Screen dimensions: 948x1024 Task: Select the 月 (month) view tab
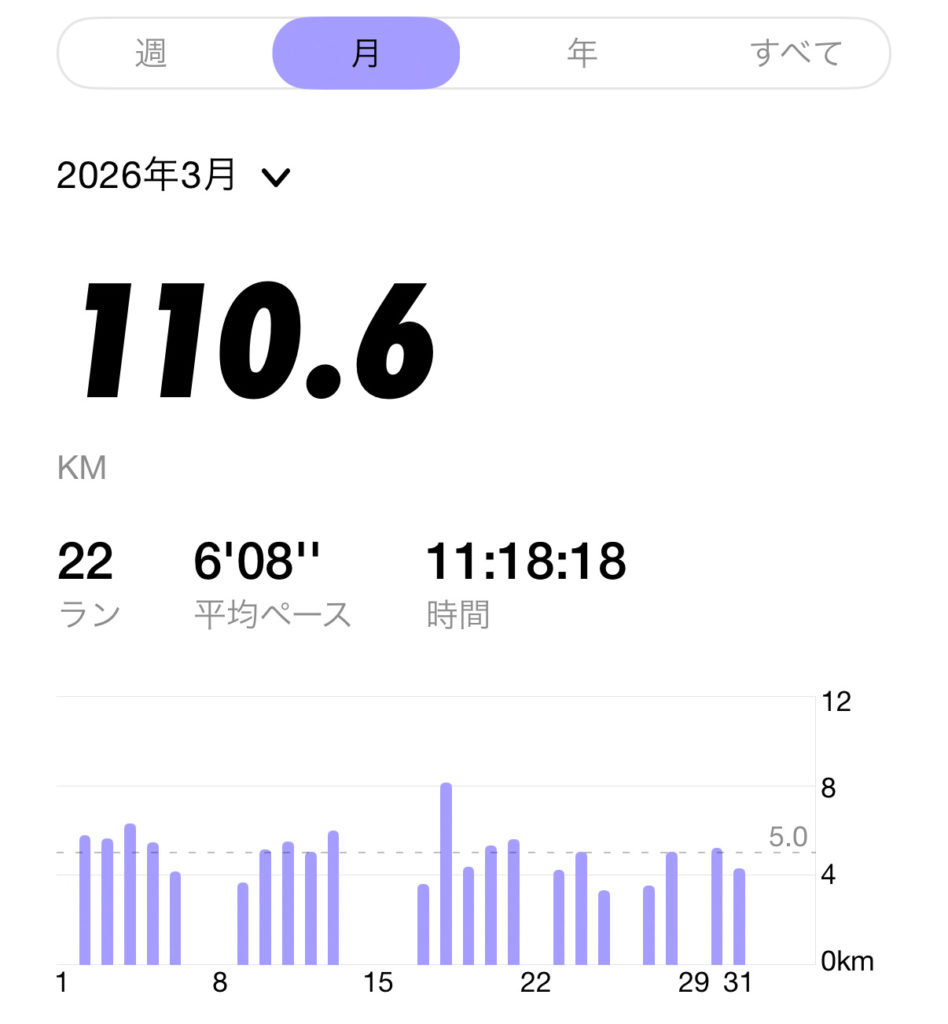coord(366,53)
